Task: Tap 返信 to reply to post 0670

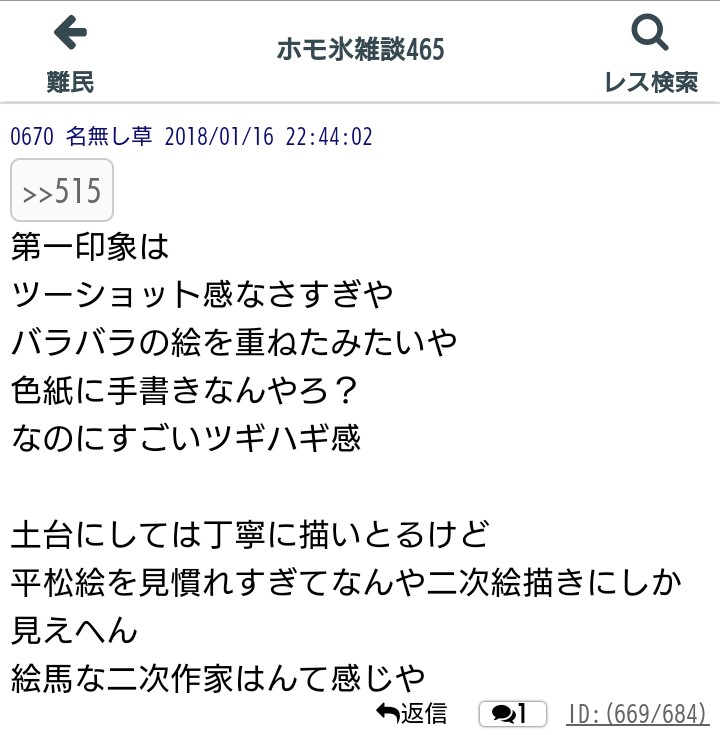Action: (x=412, y=713)
